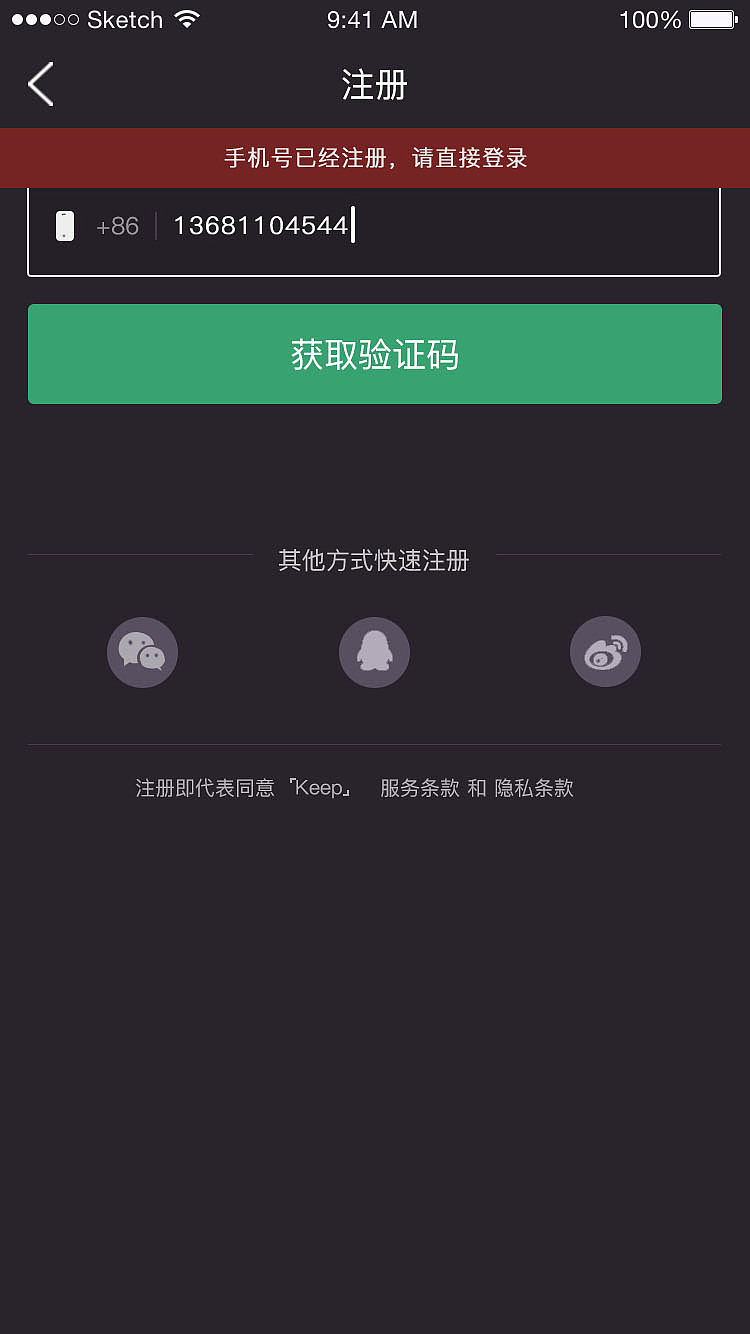Viewport: 750px width, 1334px height.
Task: Tap the Sketch carrier label in status bar
Action: (124, 18)
